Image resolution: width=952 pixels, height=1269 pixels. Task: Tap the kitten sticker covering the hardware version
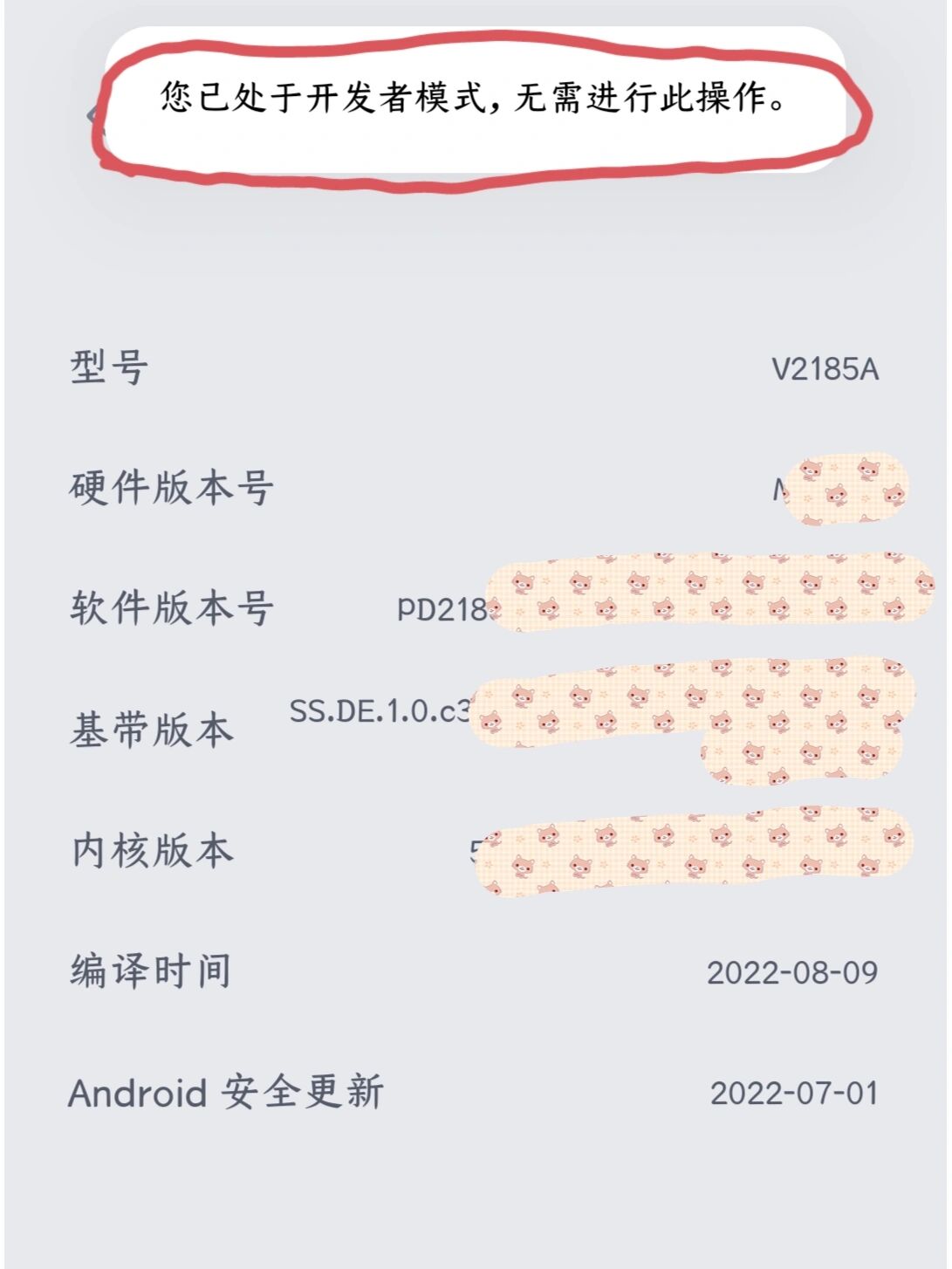842,489
